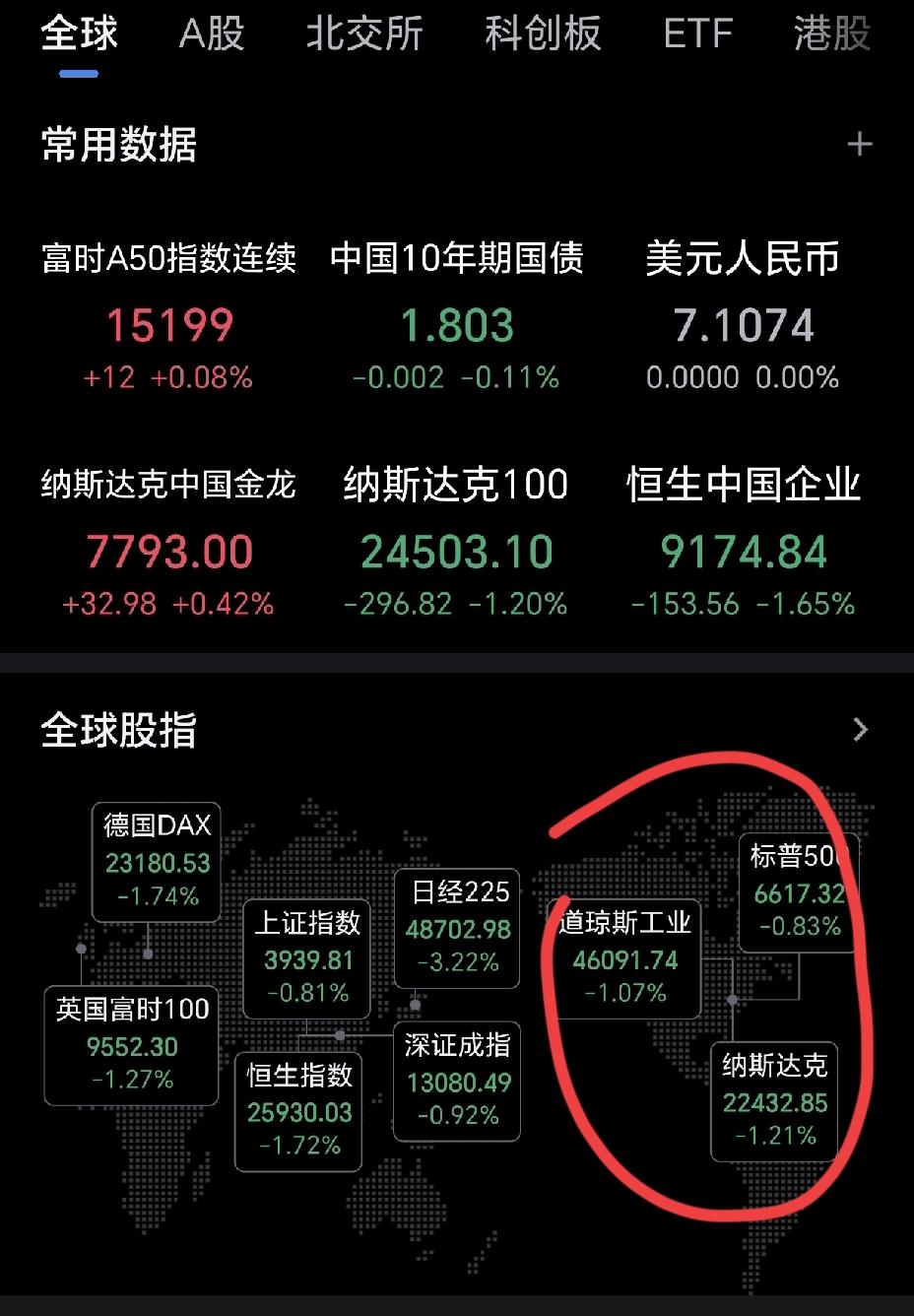The image size is (914, 1316).
Task: Open the 北交所 tab
Action: (x=365, y=34)
